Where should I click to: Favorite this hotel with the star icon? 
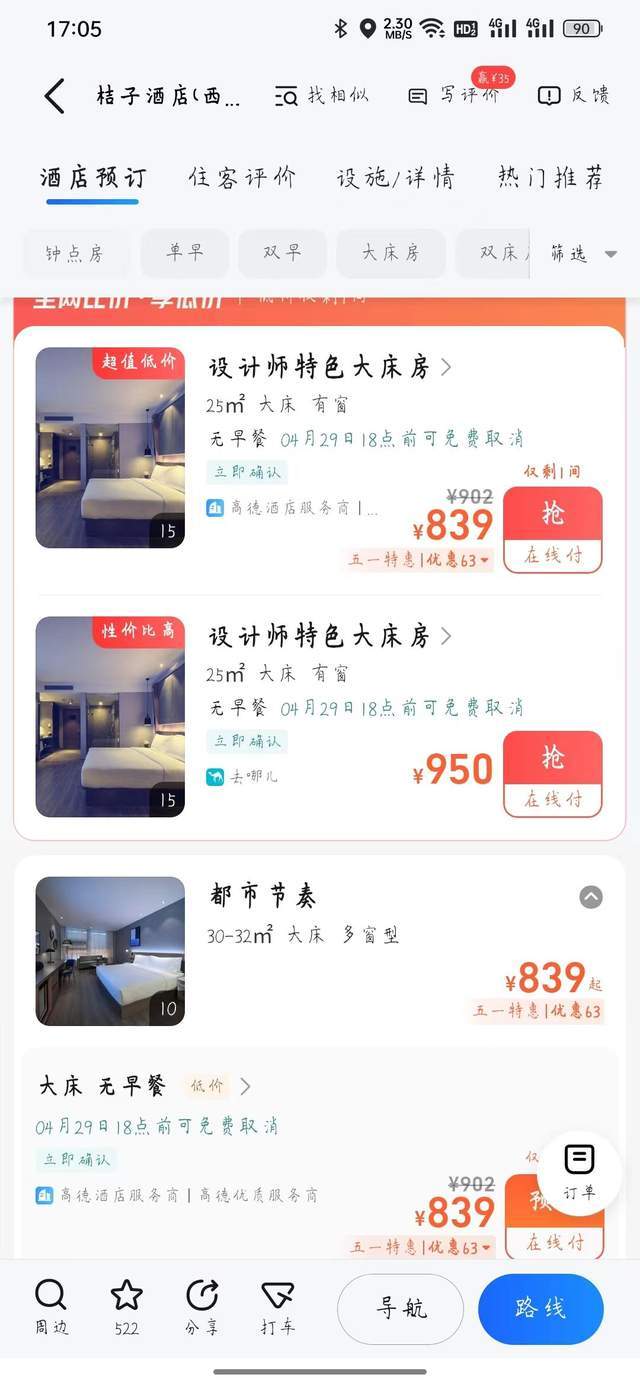click(126, 1307)
